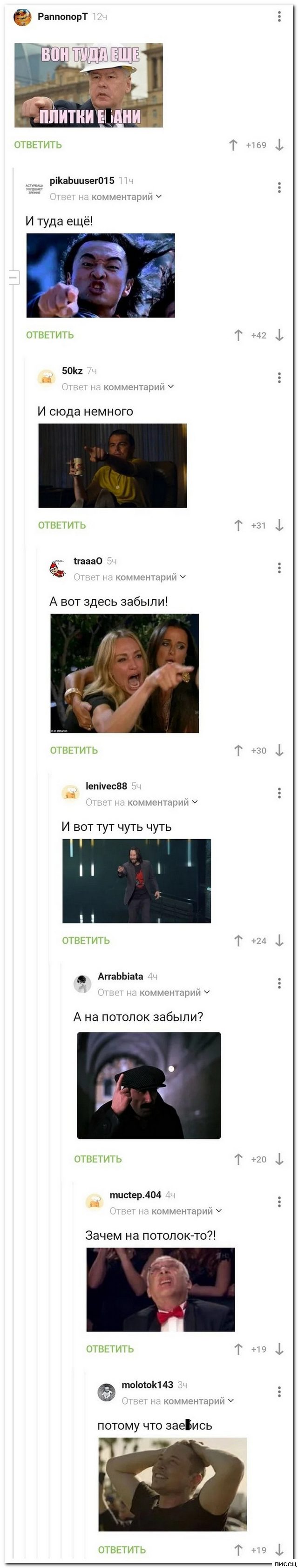Upvote lenivec88's comment
298x1568 pixels.
click(x=238, y=940)
